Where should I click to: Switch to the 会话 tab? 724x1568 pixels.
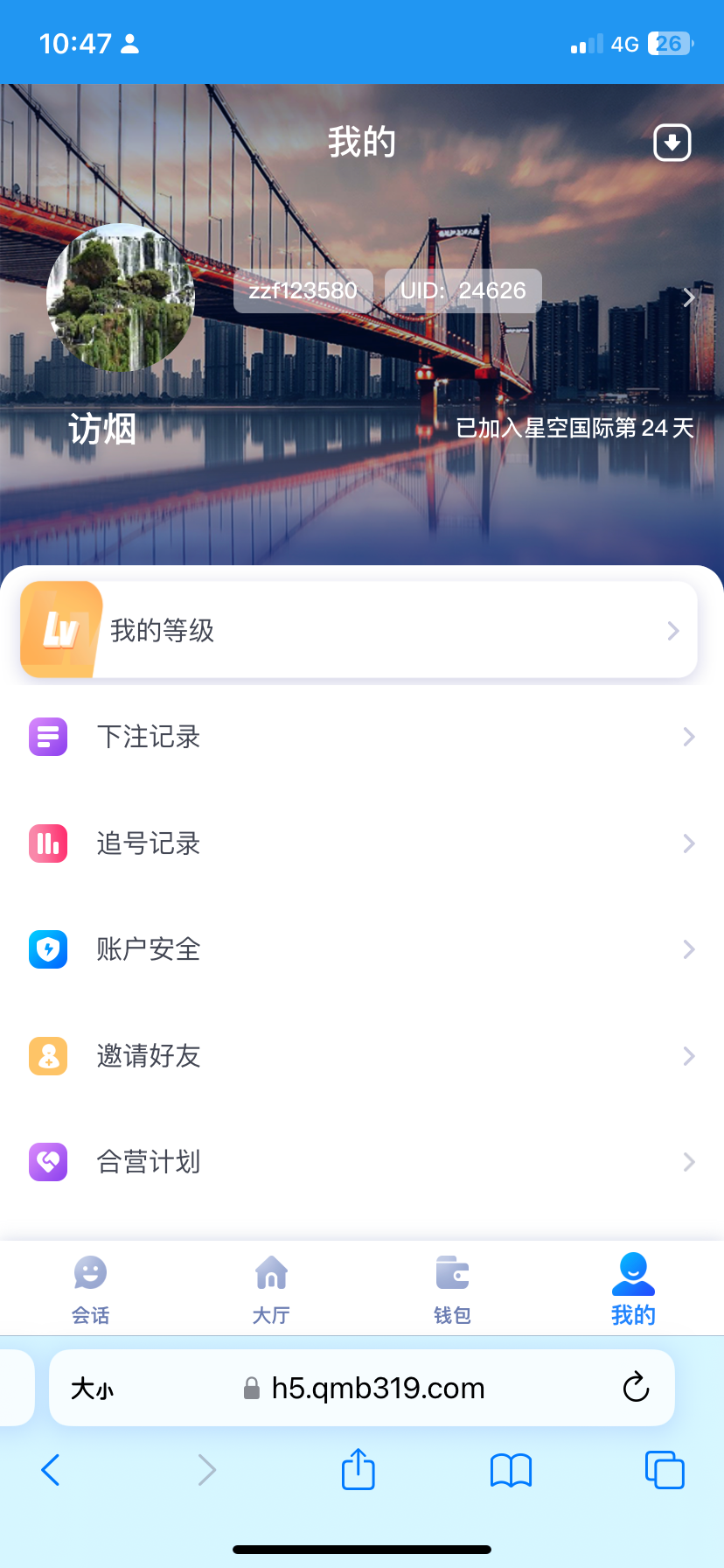click(90, 1289)
